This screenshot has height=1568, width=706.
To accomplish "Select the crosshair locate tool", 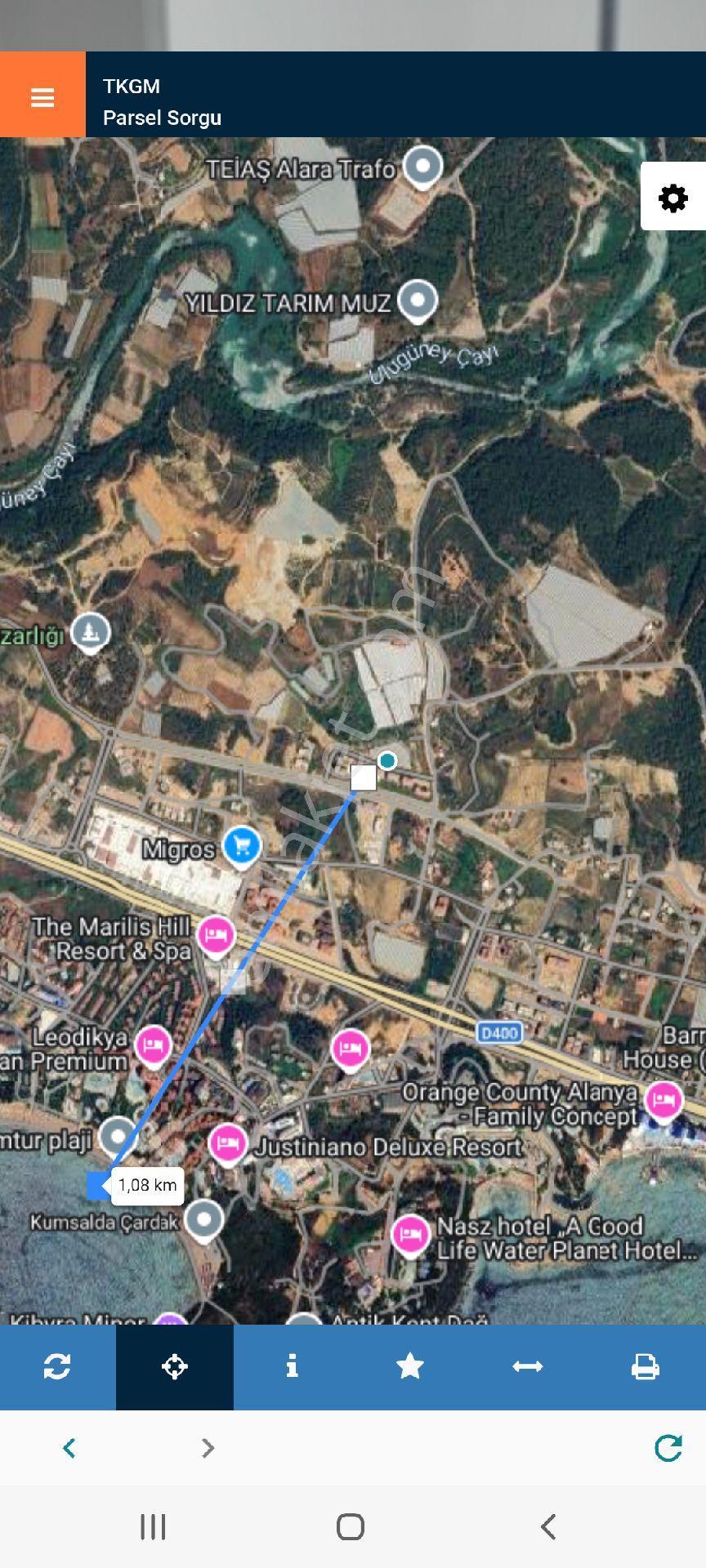I will (x=175, y=1366).
